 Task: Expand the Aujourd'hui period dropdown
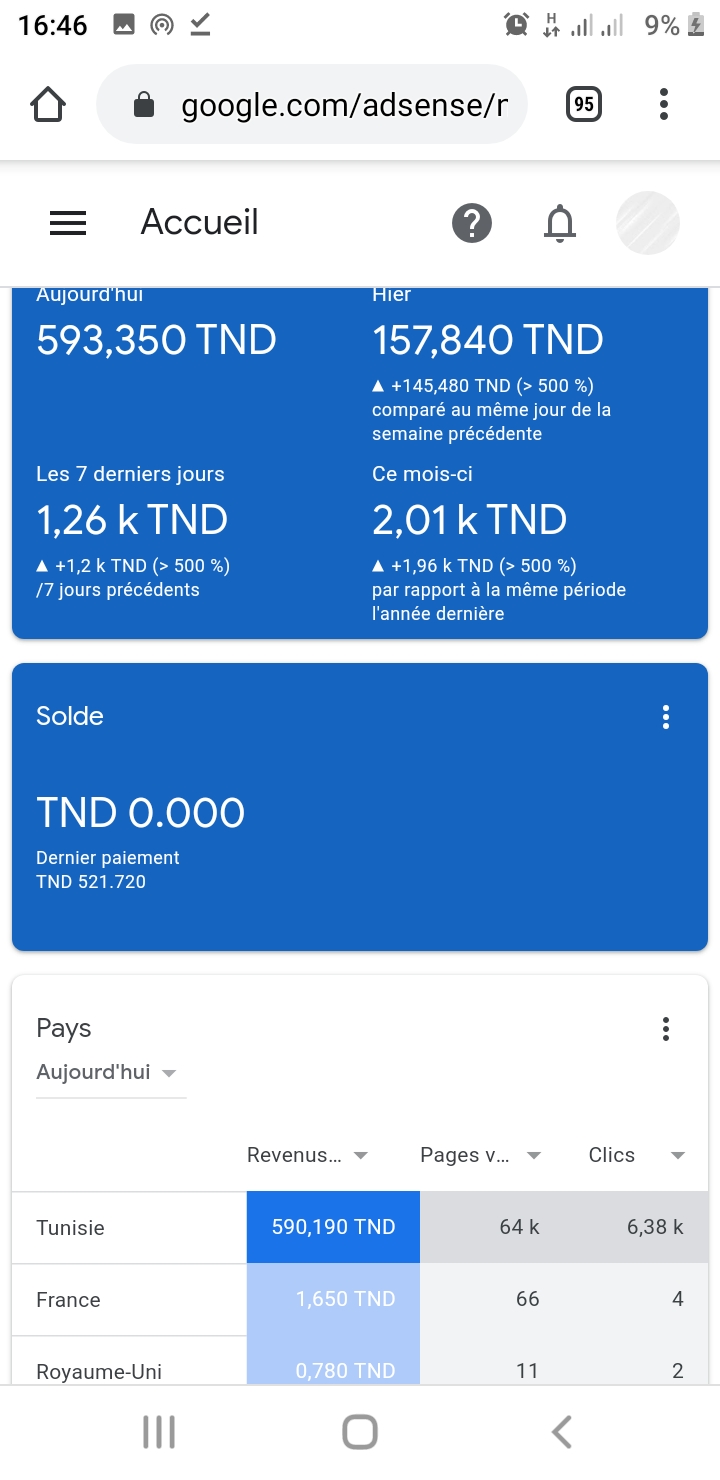coord(111,1073)
